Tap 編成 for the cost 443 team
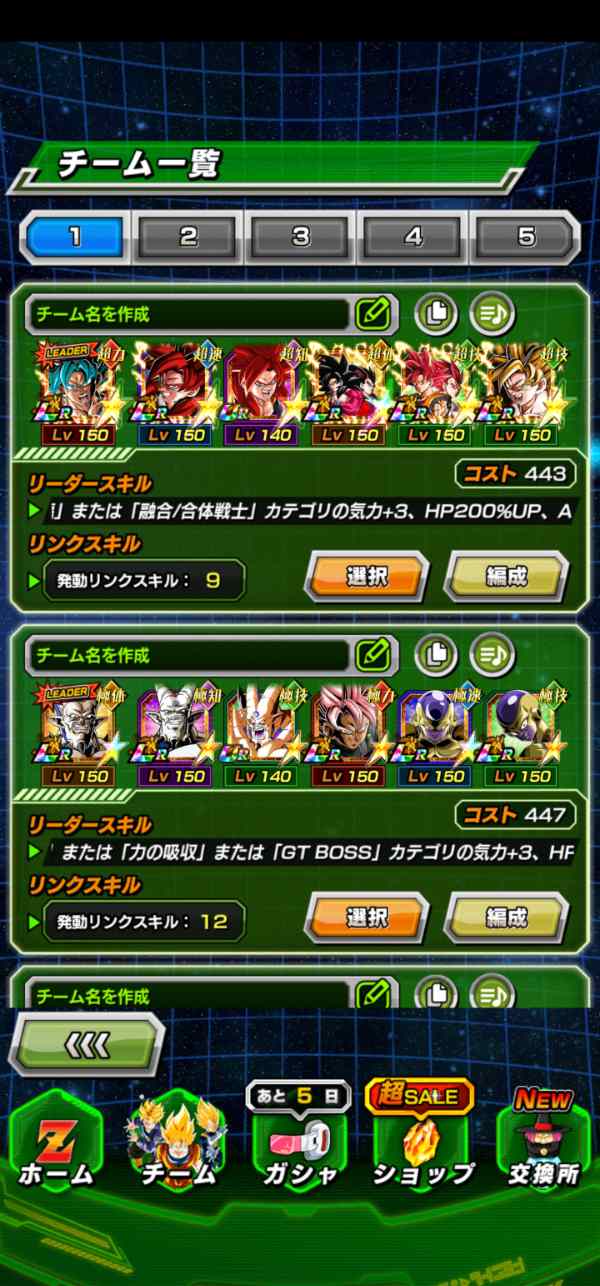 click(506, 577)
